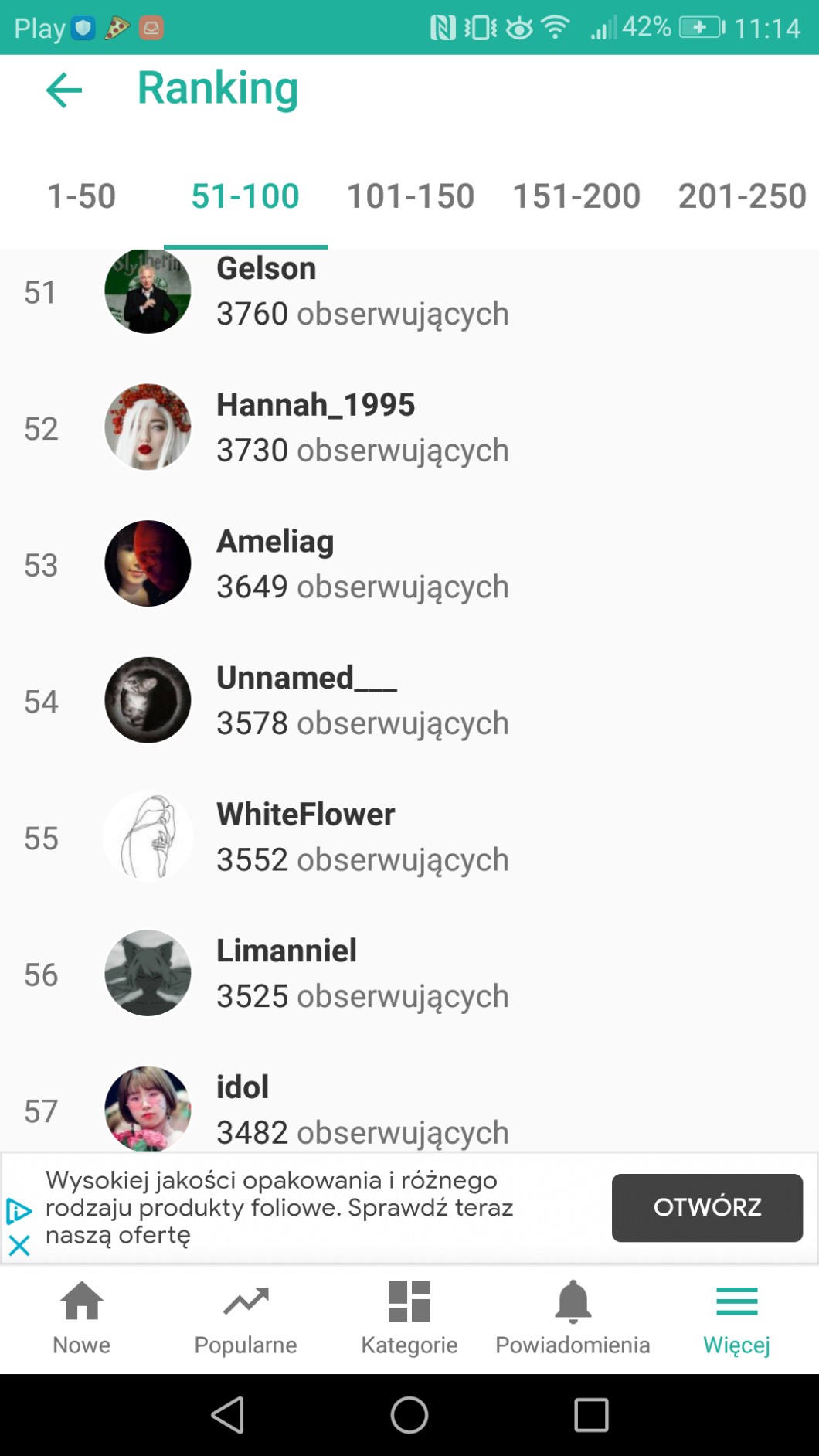The height and width of the screenshot is (1456, 819).
Task: Dismiss the ad banner with X
Action: tap(19, 1245)
